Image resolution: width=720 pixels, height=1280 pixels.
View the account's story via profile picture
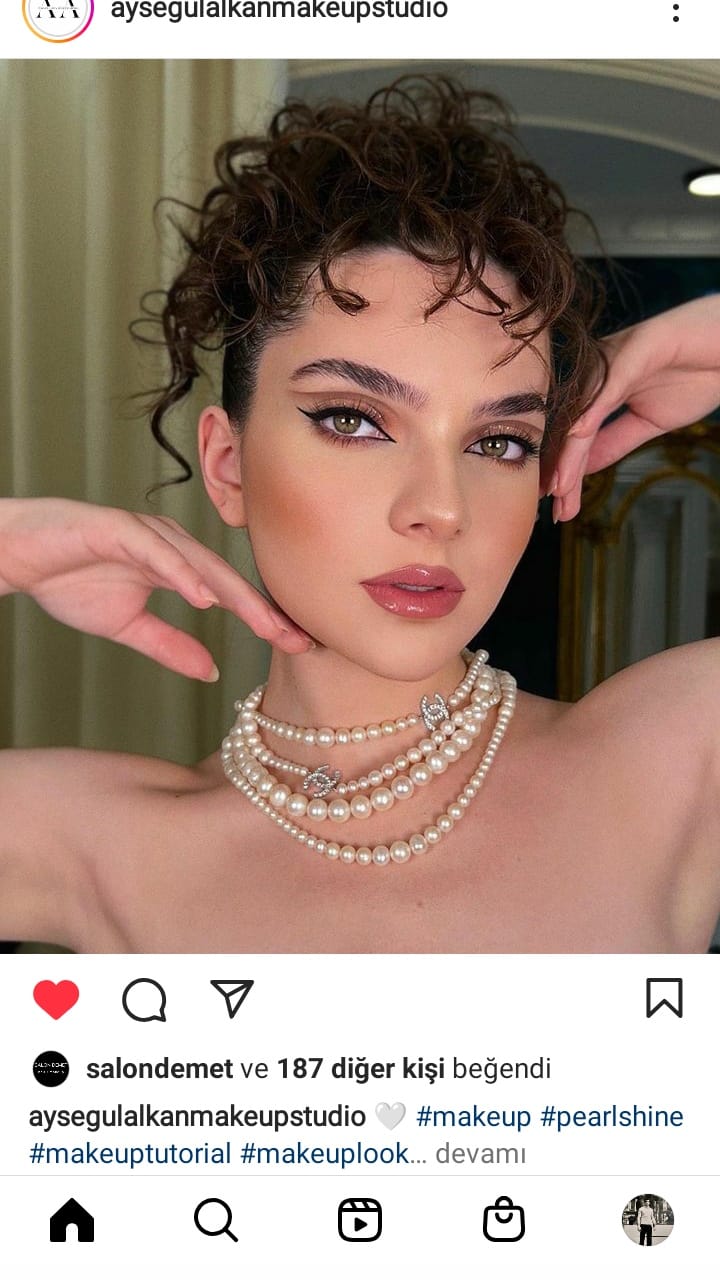(58, 12)
